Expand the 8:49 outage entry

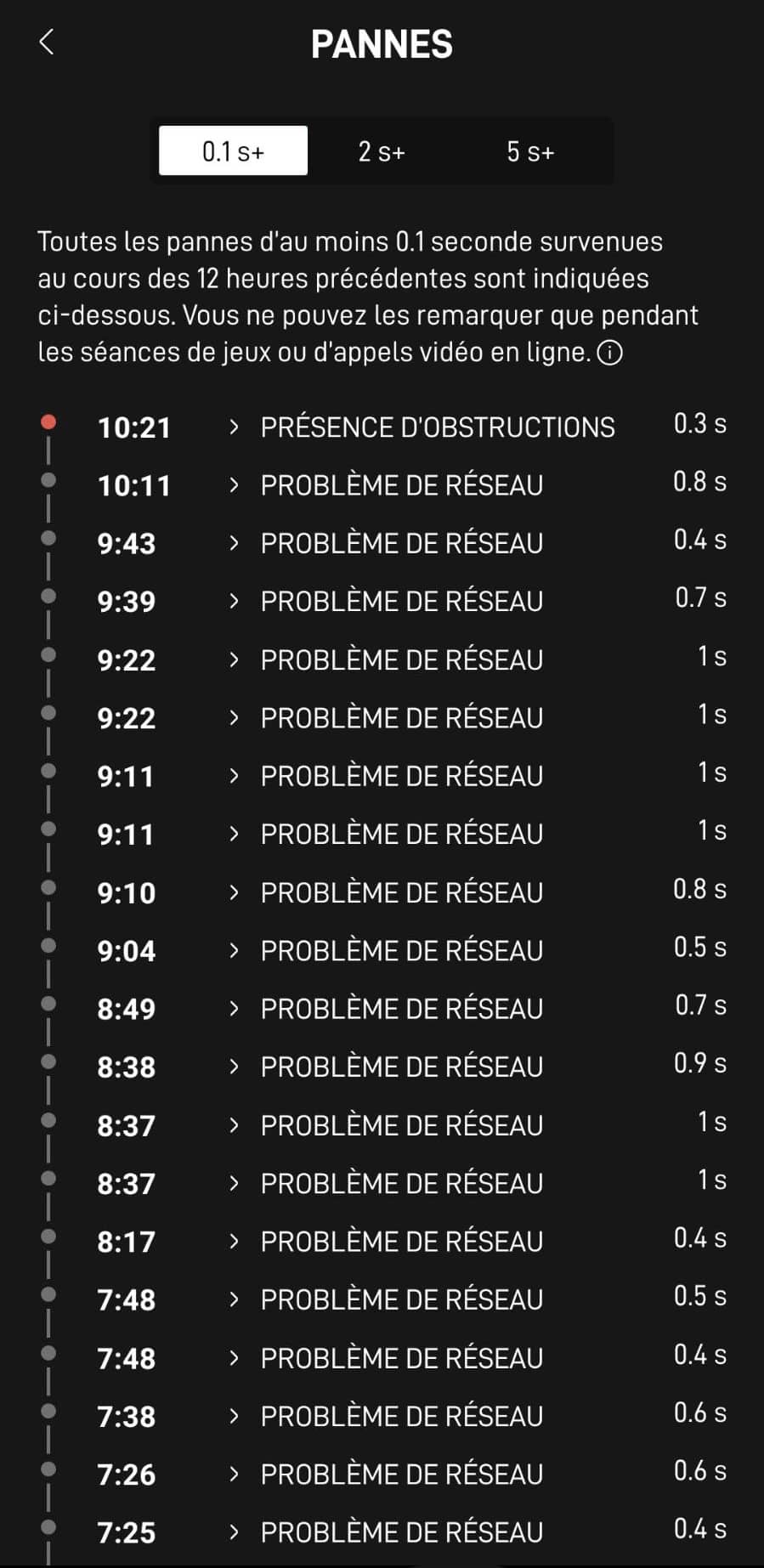tap(382, 1009)
